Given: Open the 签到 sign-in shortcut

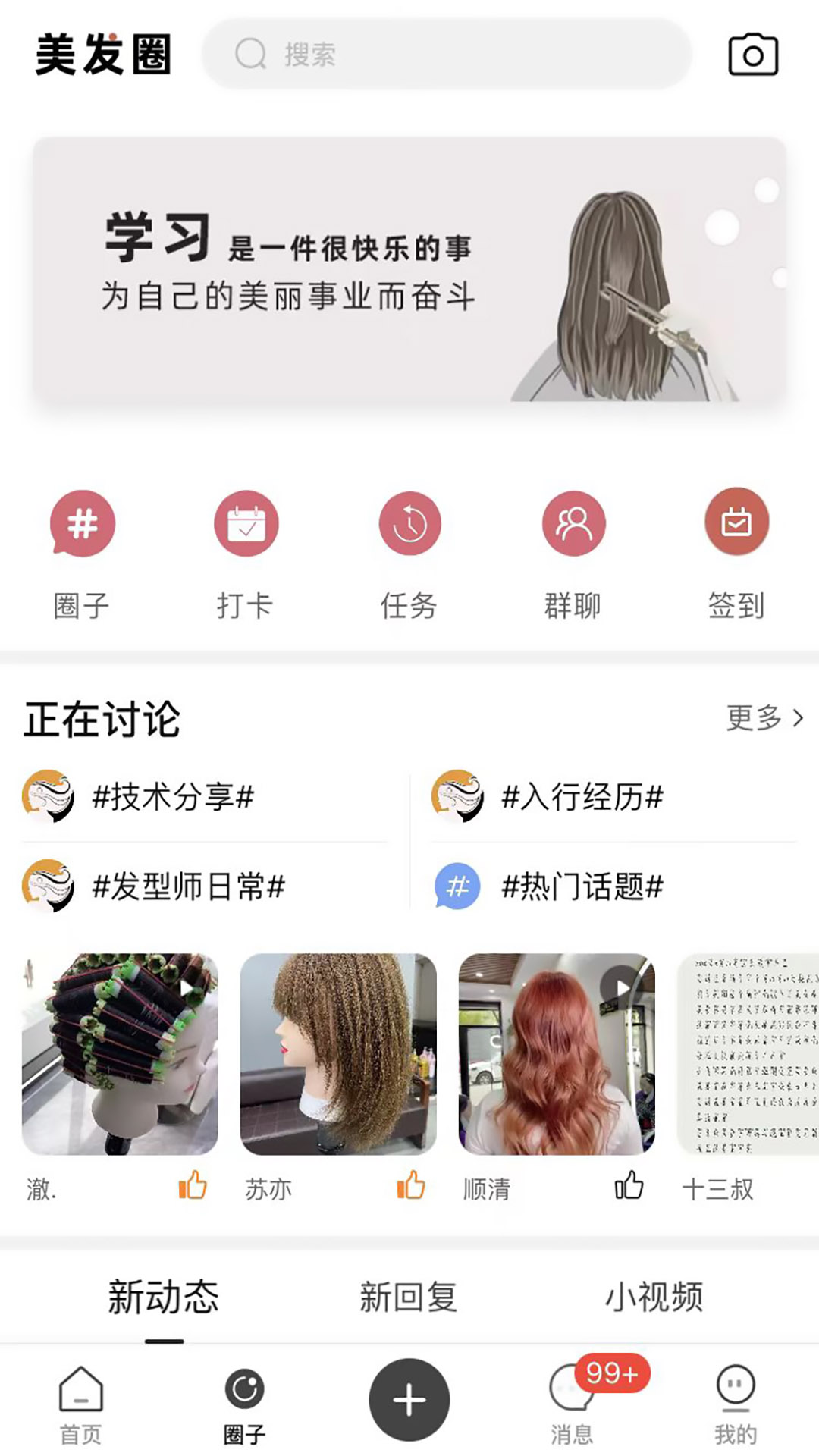Looking at the screenshot, I should 736,555.
